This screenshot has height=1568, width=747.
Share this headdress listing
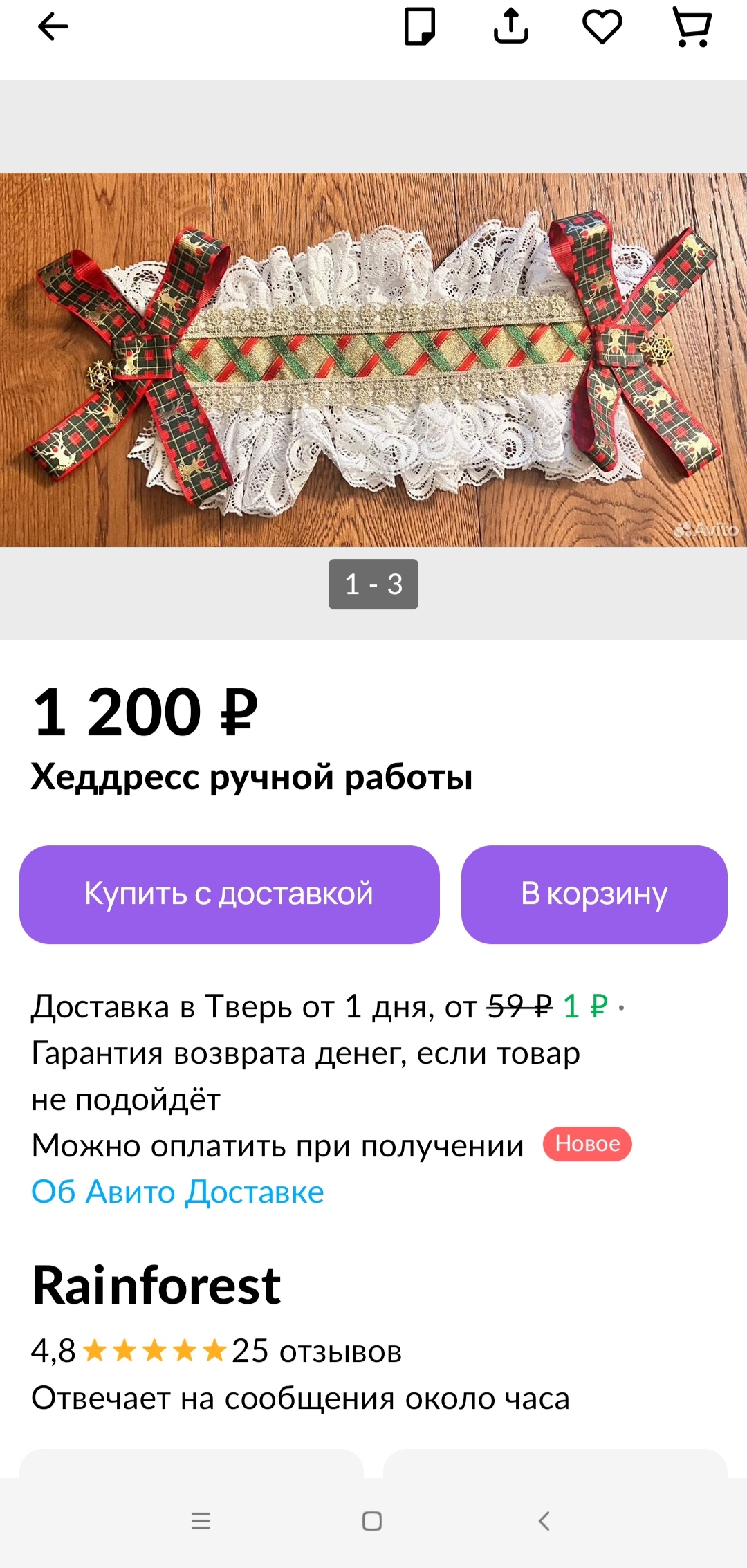[510, 27]
